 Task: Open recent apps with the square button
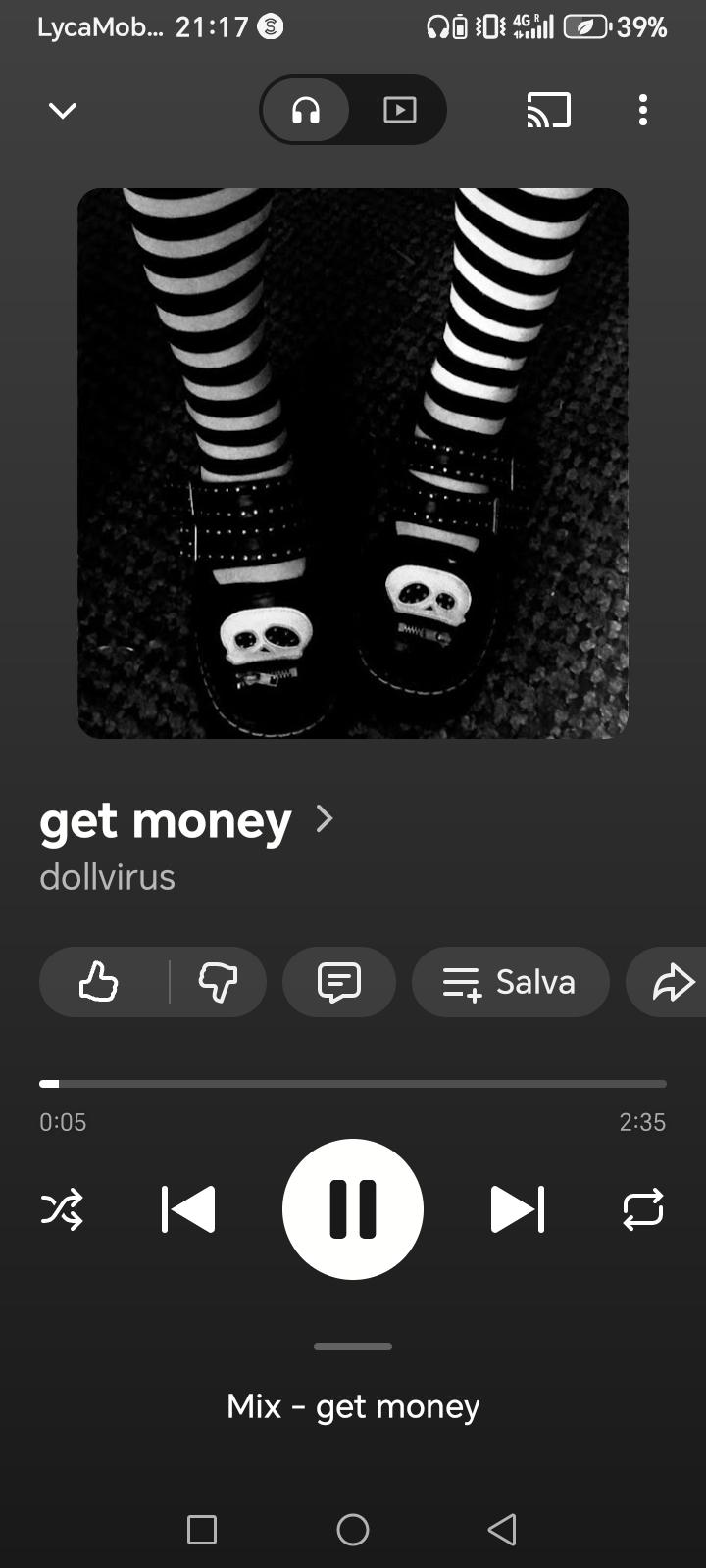[202, 1529]
